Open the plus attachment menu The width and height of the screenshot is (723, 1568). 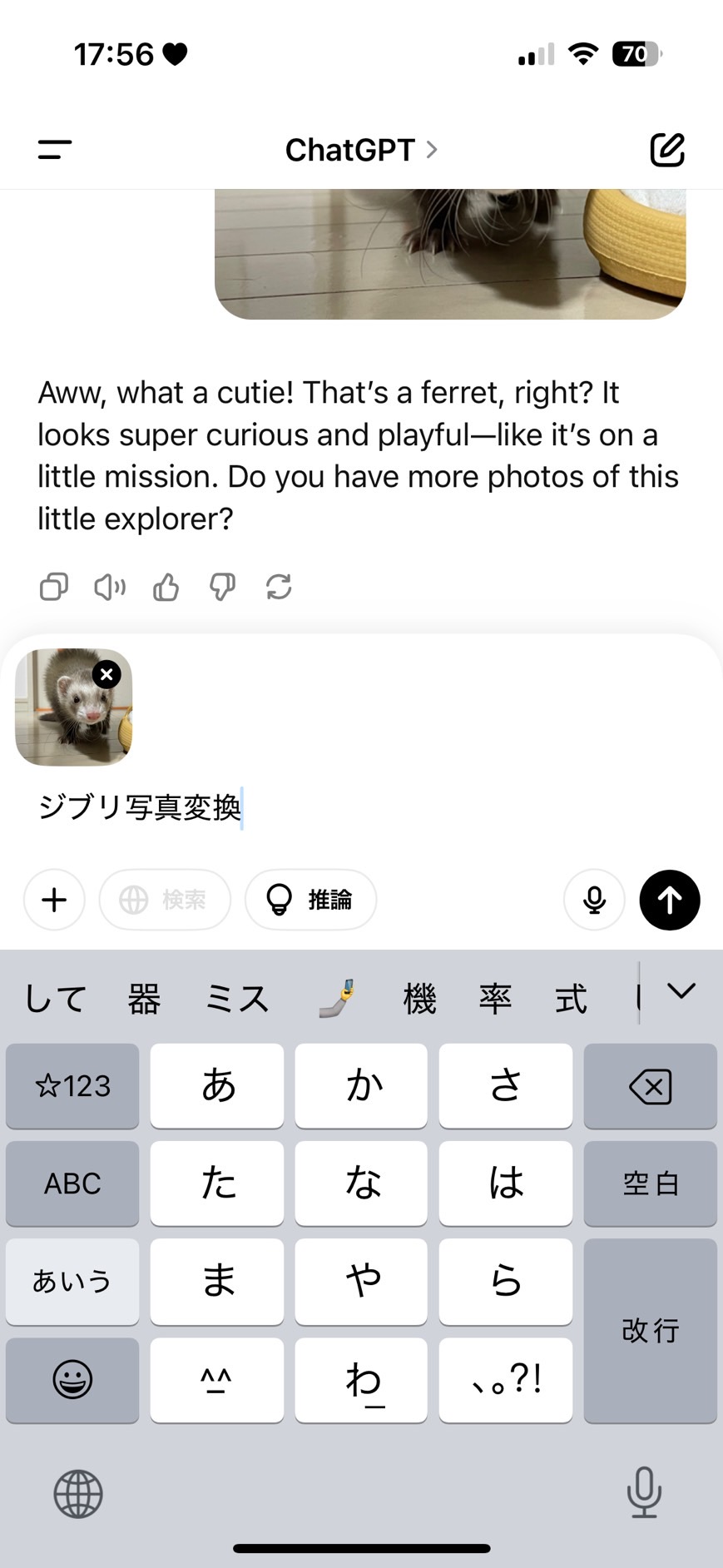[54, 900]
